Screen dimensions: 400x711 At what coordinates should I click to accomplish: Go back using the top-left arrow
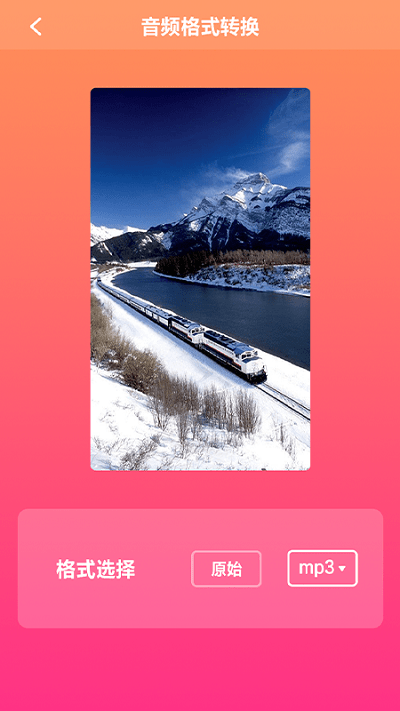click(35, 27)
